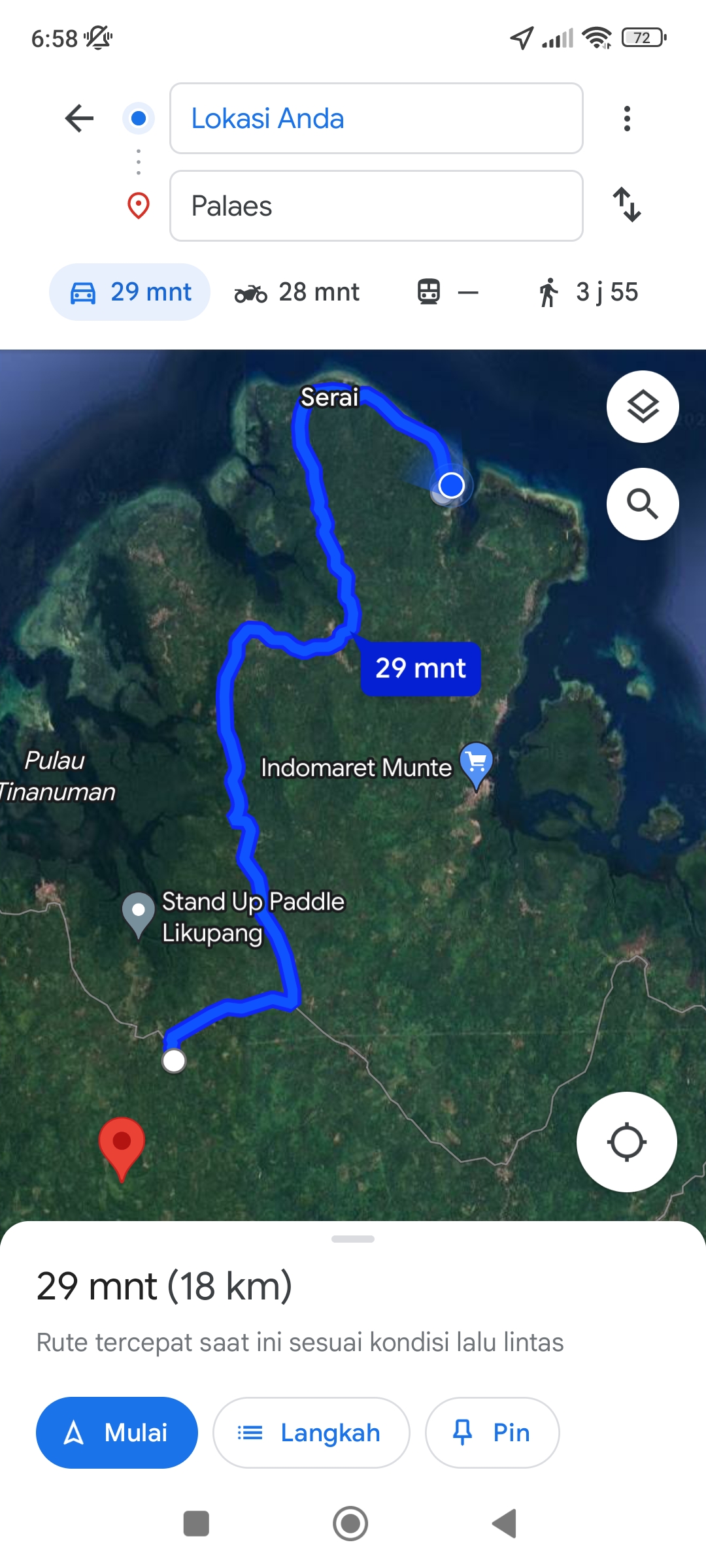Open Stand Up Paddle Likupang marker

[138, 915]
